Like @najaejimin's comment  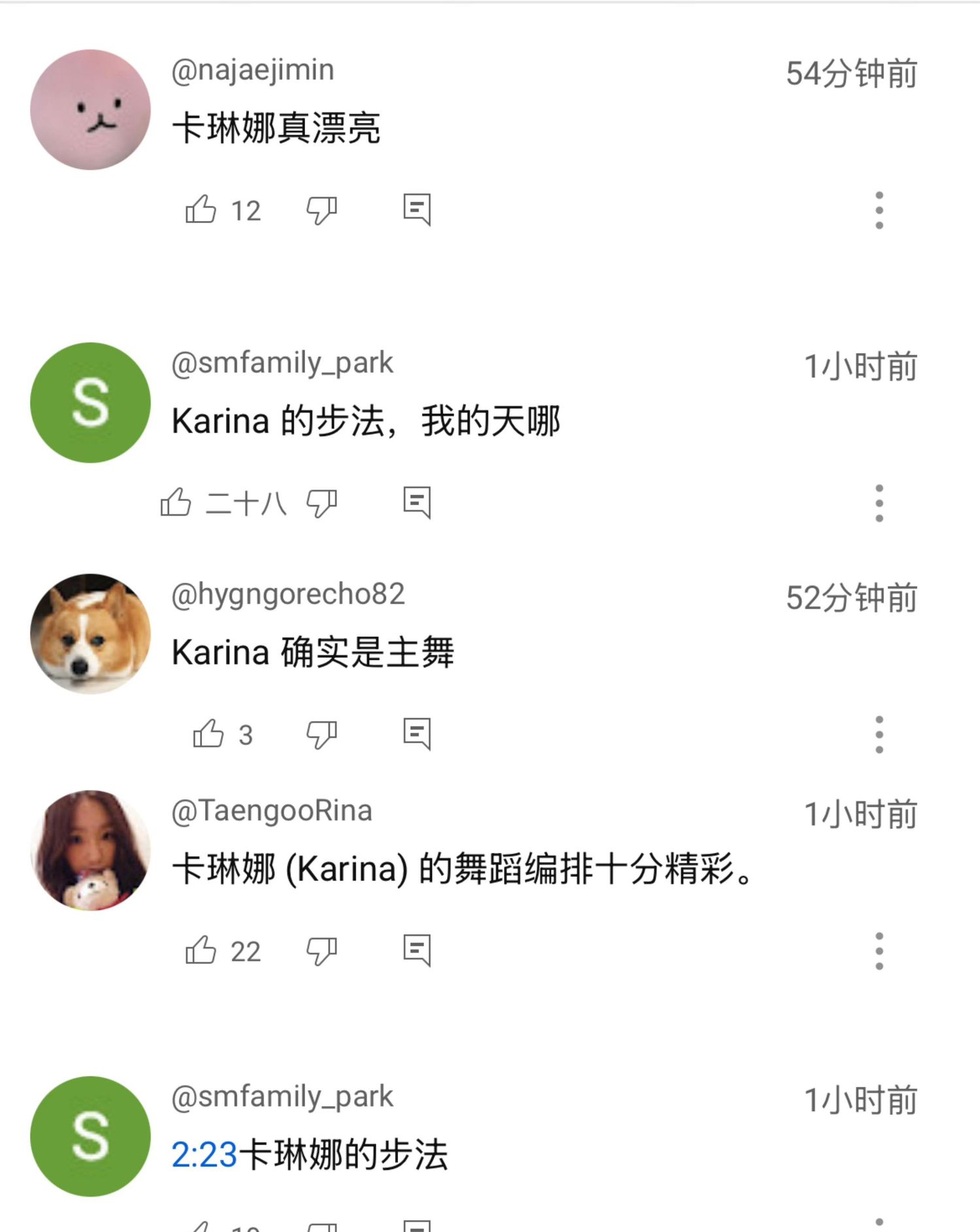201,210
